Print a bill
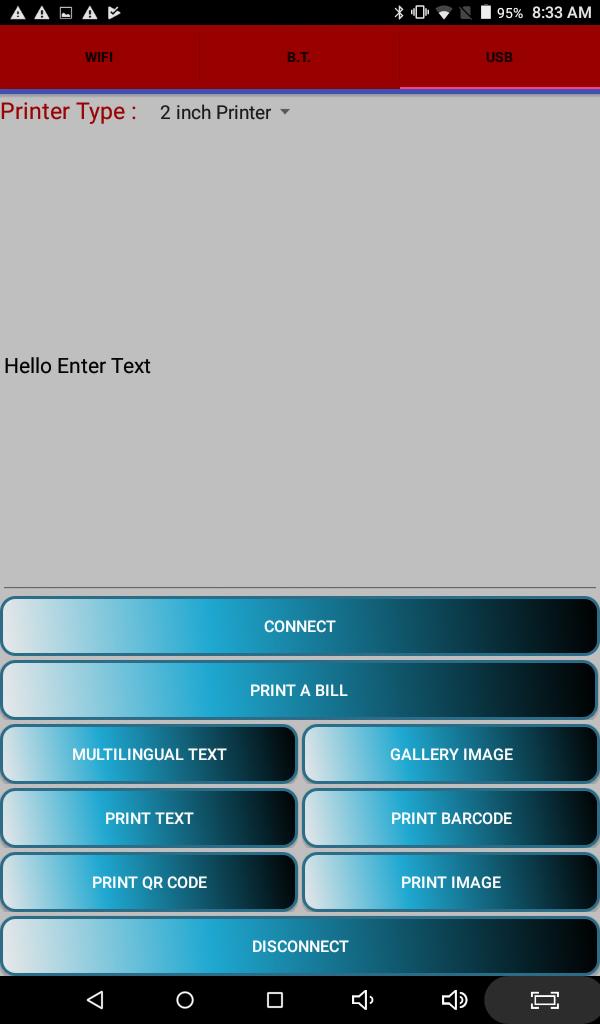This screenshot has height=1024, width=600. (x=299, y=690)
